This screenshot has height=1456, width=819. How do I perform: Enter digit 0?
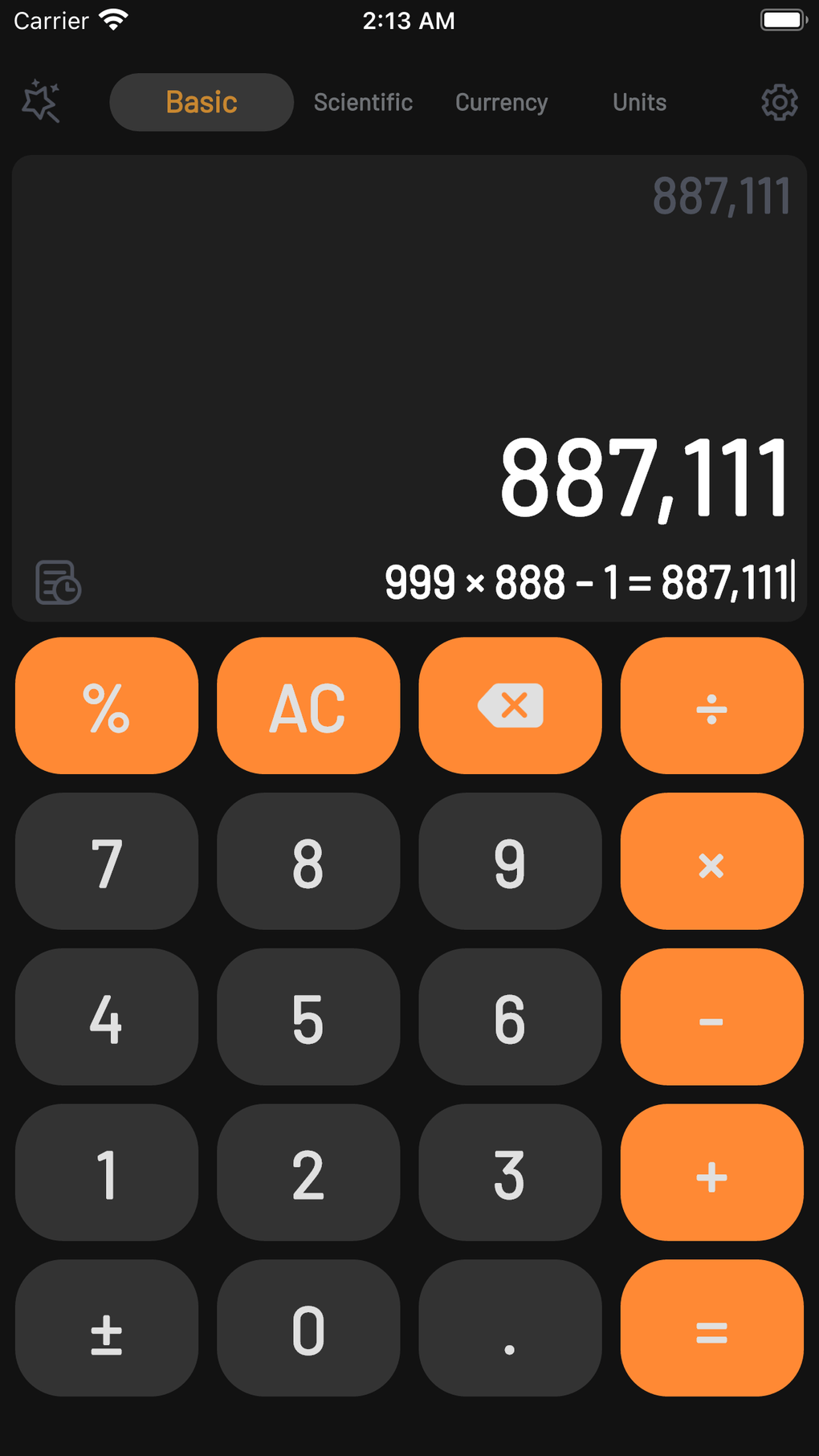tap(308, 1328)
